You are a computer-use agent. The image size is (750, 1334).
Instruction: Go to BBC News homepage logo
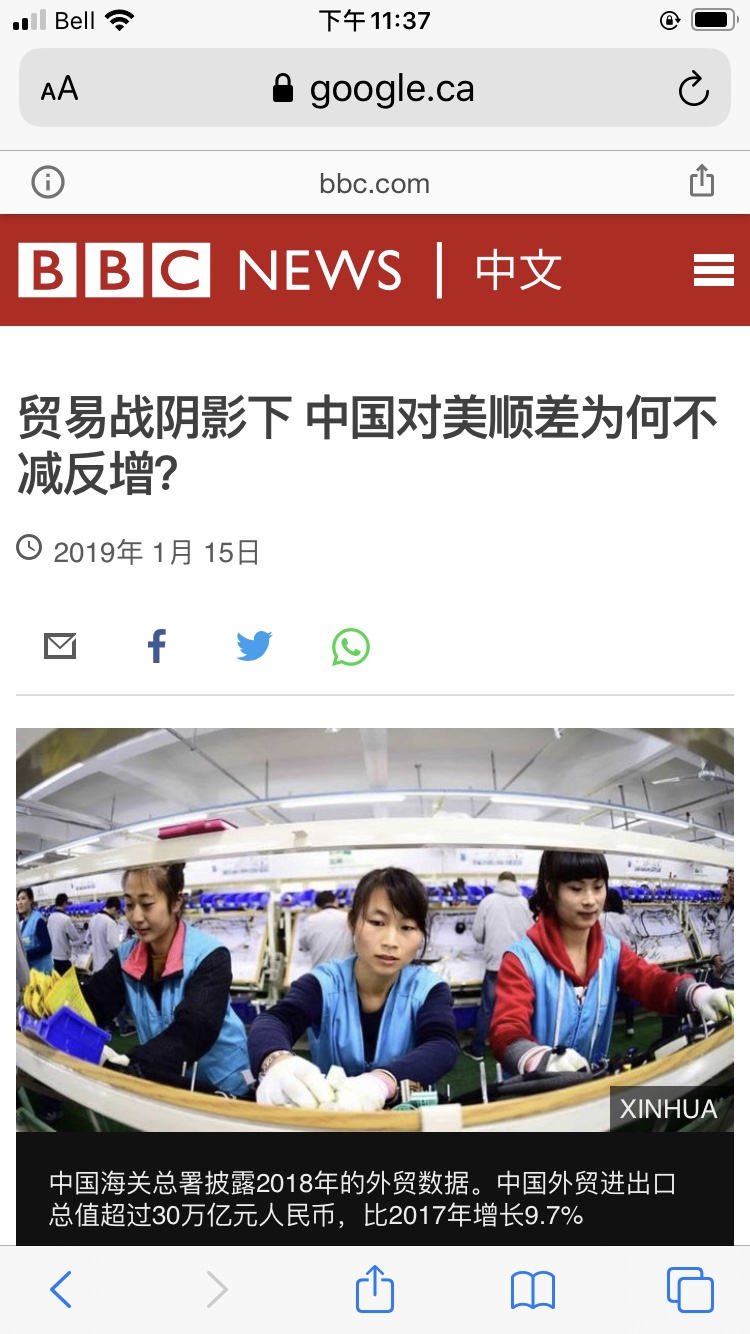(210, 270)
